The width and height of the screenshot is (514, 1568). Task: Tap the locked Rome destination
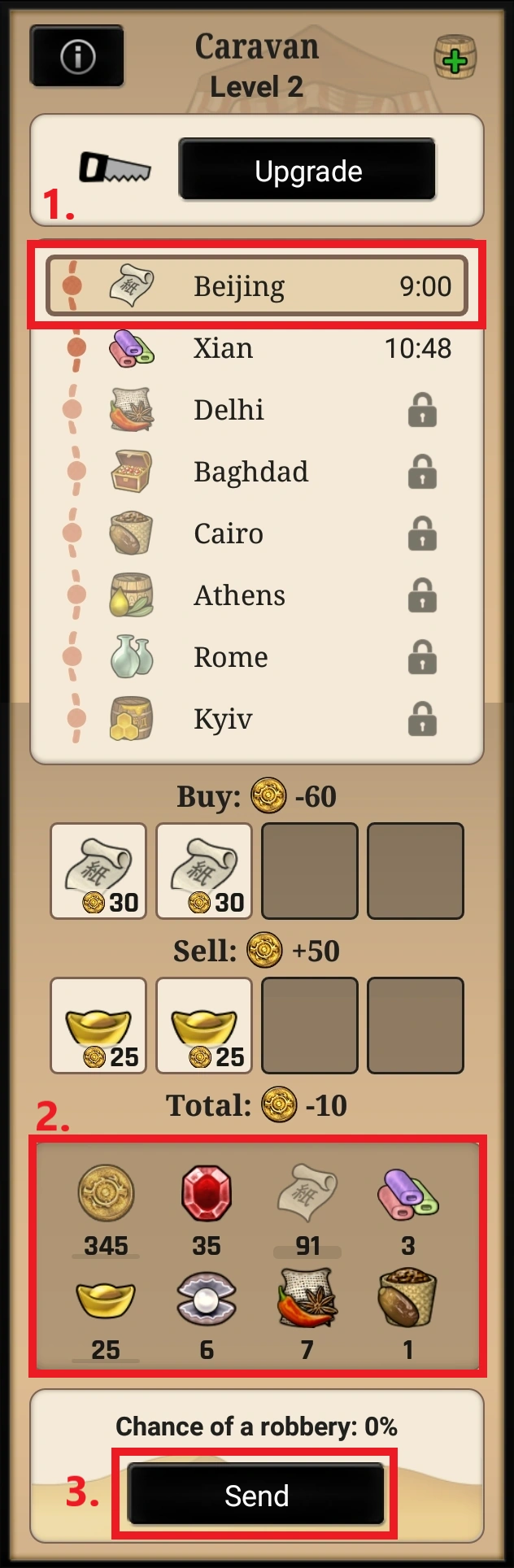(x=257, y=657)
